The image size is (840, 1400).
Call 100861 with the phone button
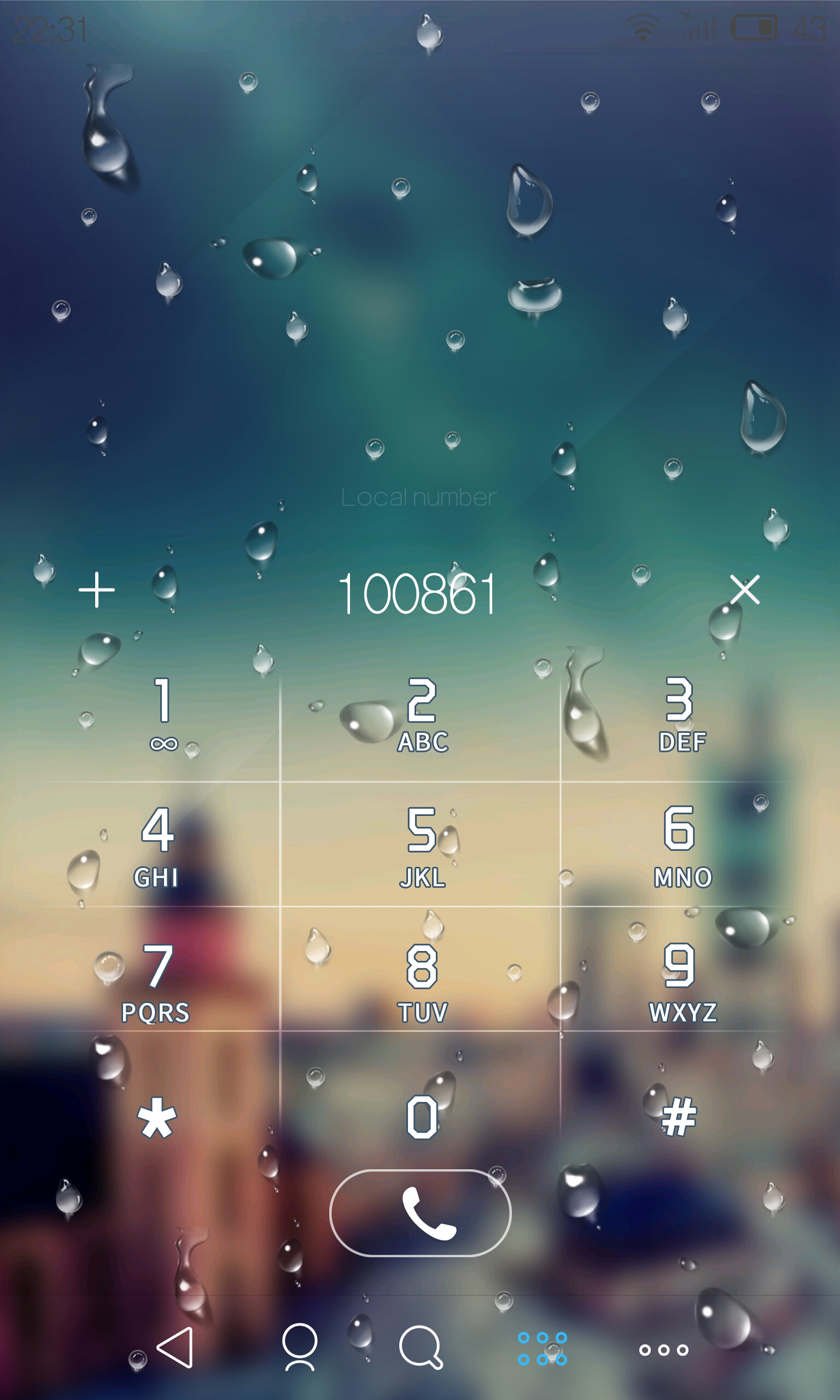420,1212
